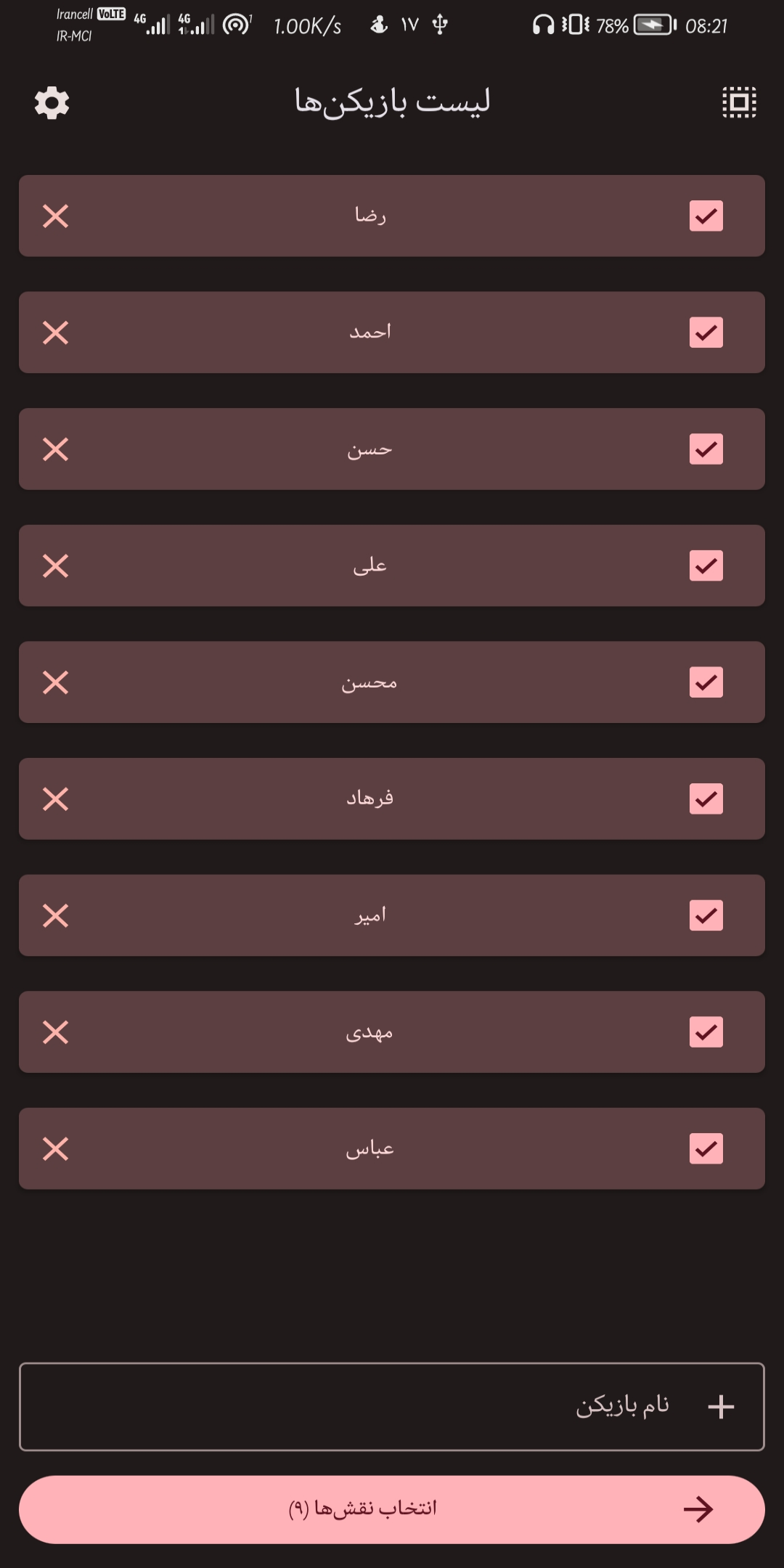Uncheck the checkbox for رضا
The height and width of the screenshot is (1568, 784).
pos(706,216)
